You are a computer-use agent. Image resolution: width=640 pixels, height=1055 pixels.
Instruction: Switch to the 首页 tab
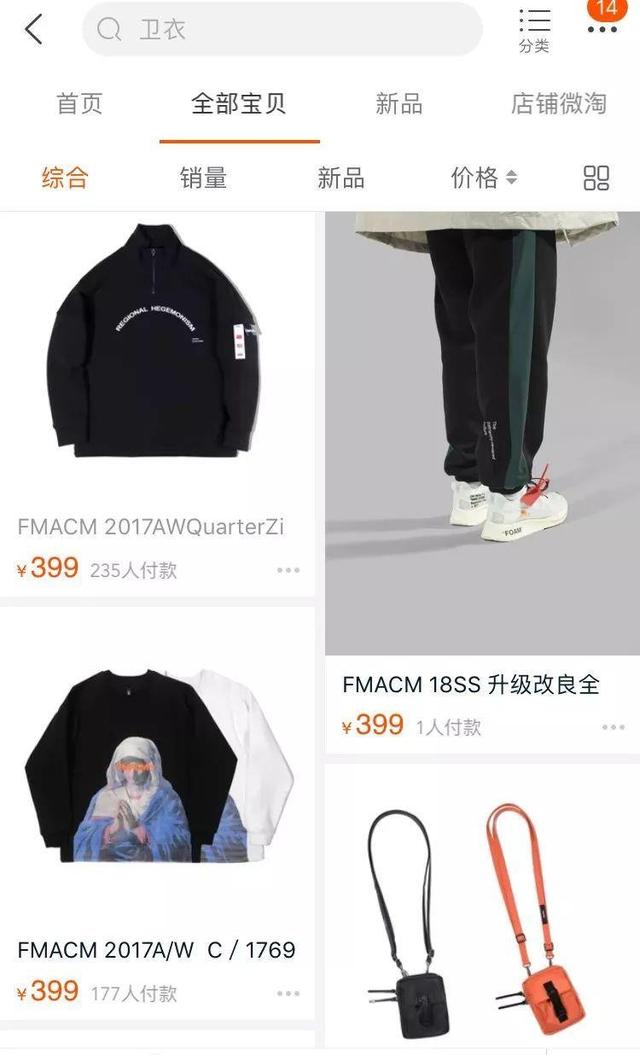click(x=80, y=104)
